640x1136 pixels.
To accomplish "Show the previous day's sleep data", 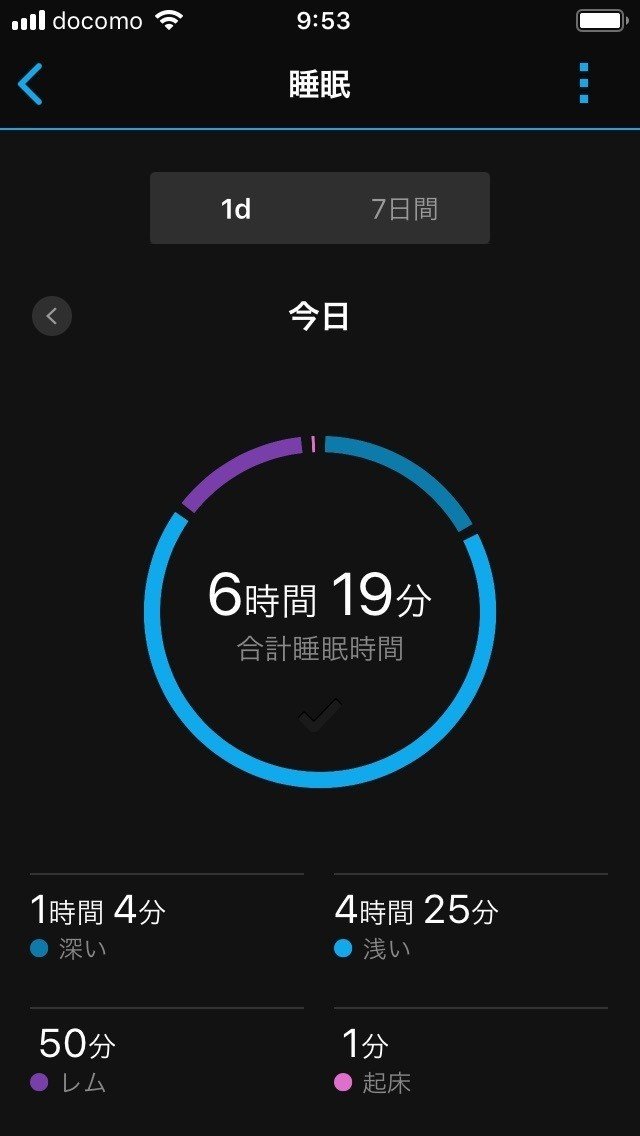I will 52,317.
